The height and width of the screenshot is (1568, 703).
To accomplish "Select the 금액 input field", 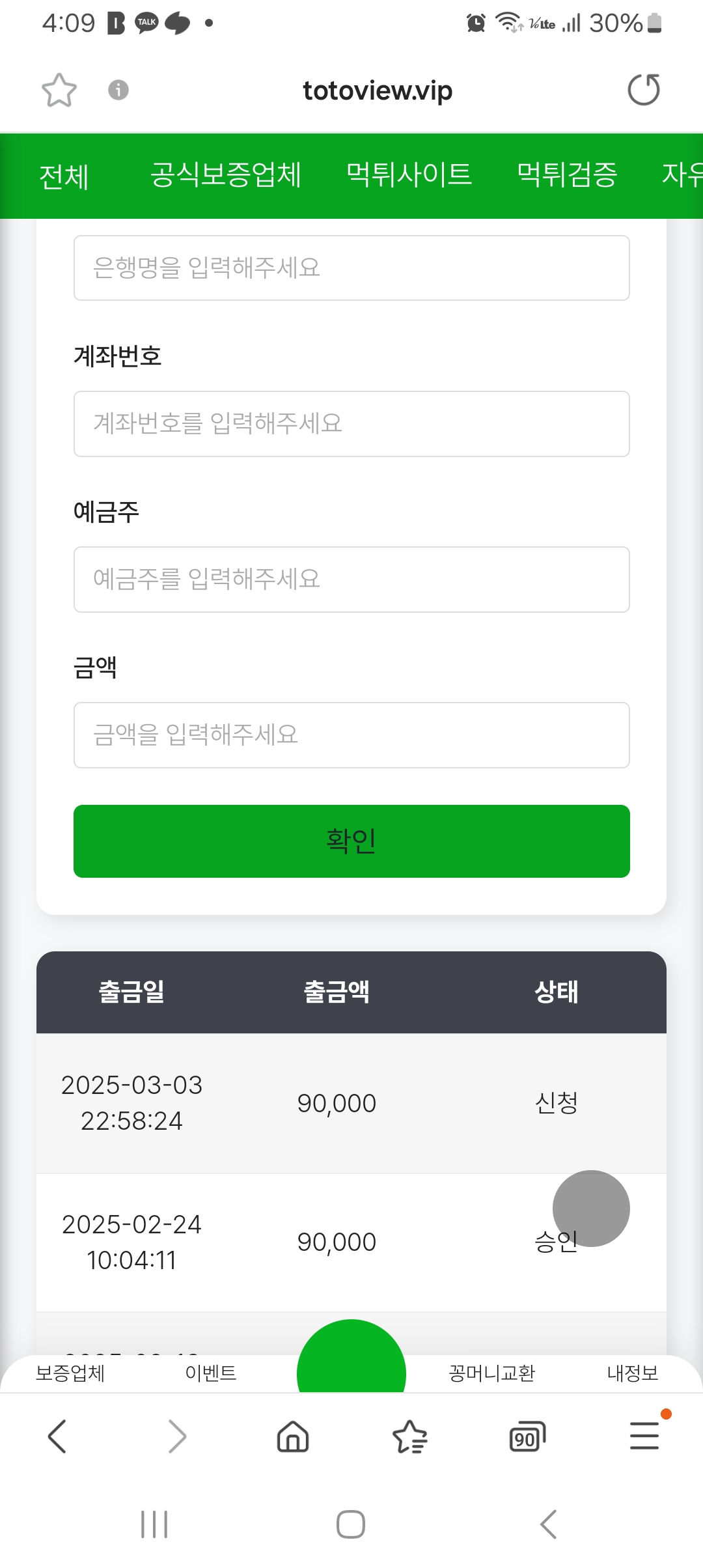I will [351, 735].
